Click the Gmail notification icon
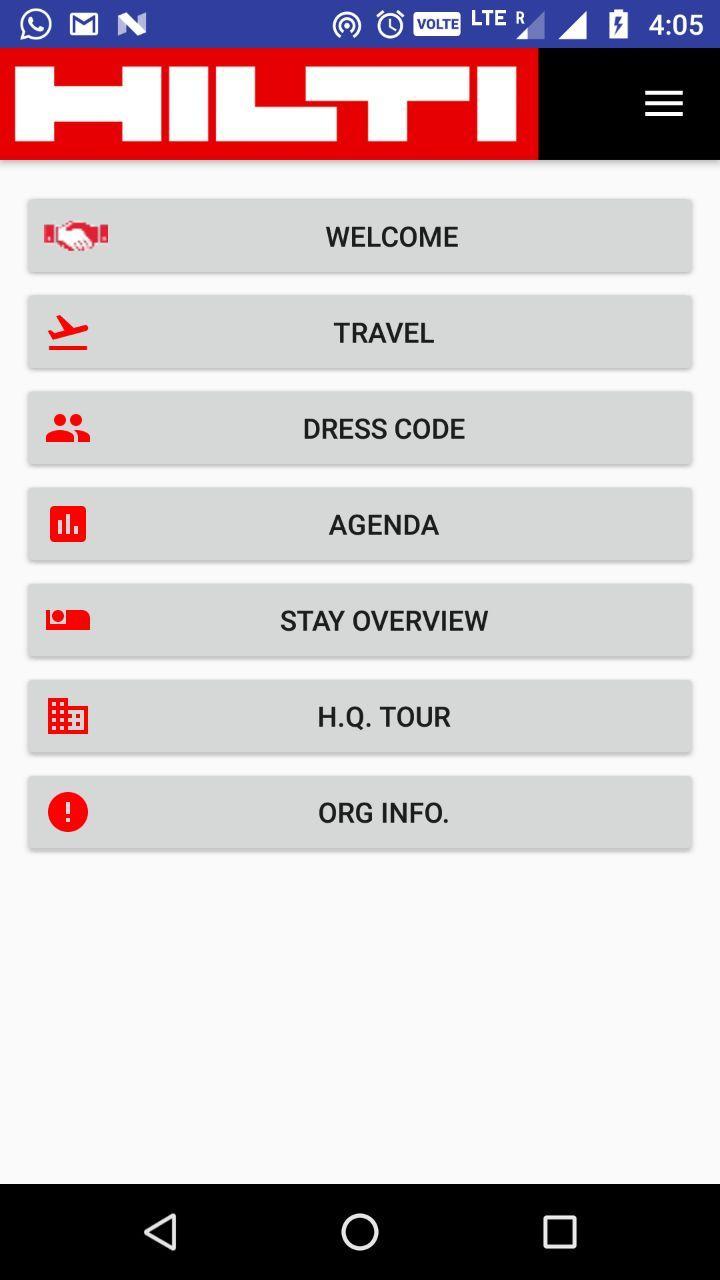The image size is (720, 1280). pos(83,21)
